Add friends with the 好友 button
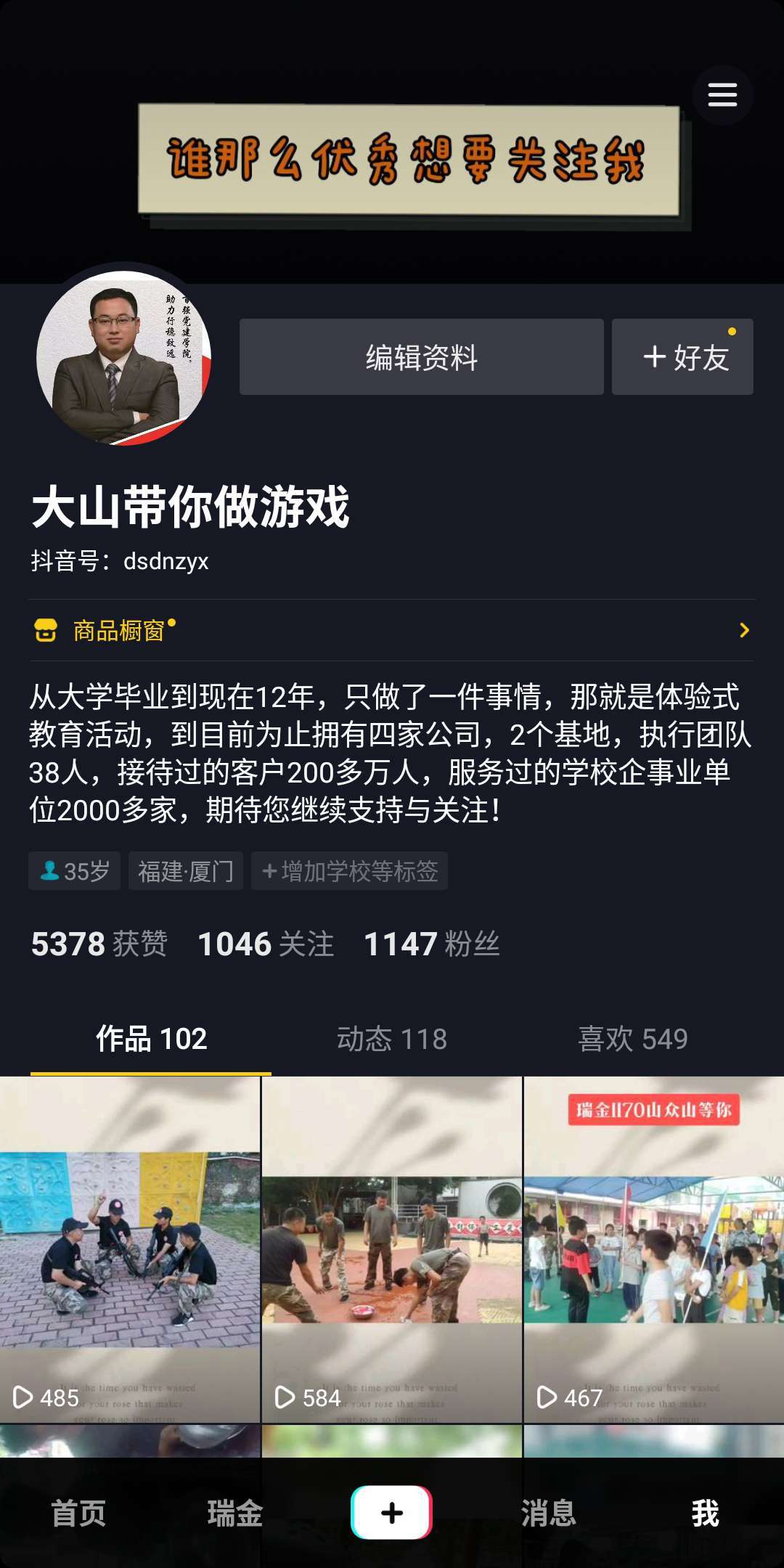 pos(682,357)
